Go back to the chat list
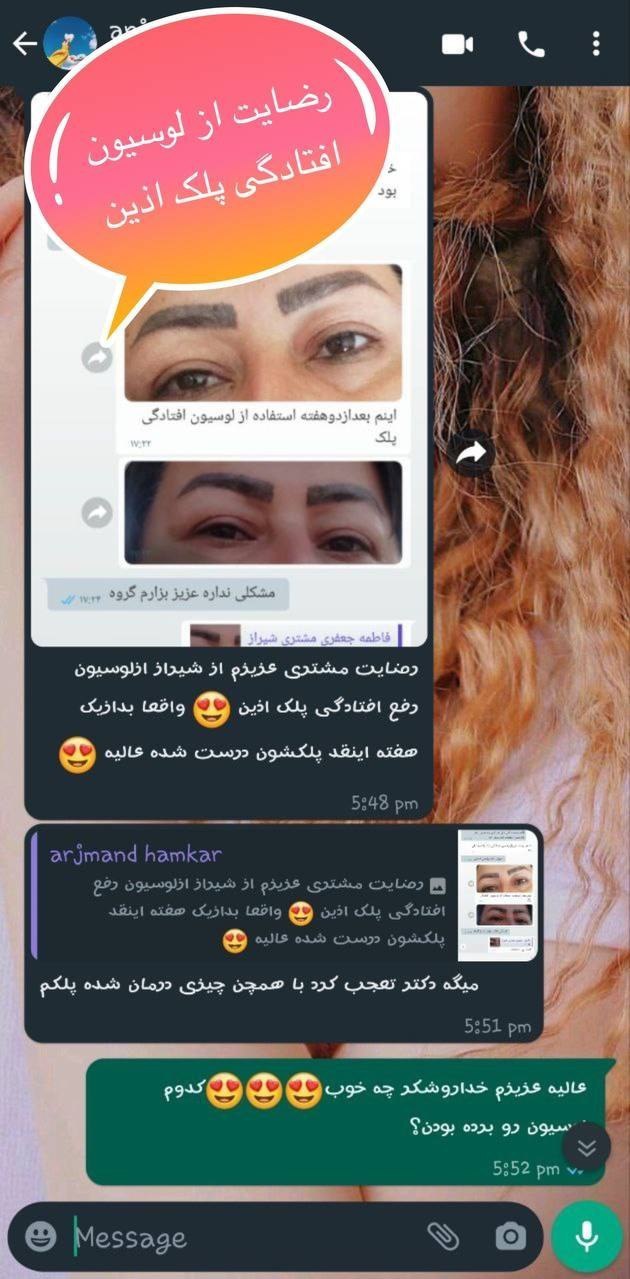Screen dimensions: 630x1279 click(x=24, y=44)
